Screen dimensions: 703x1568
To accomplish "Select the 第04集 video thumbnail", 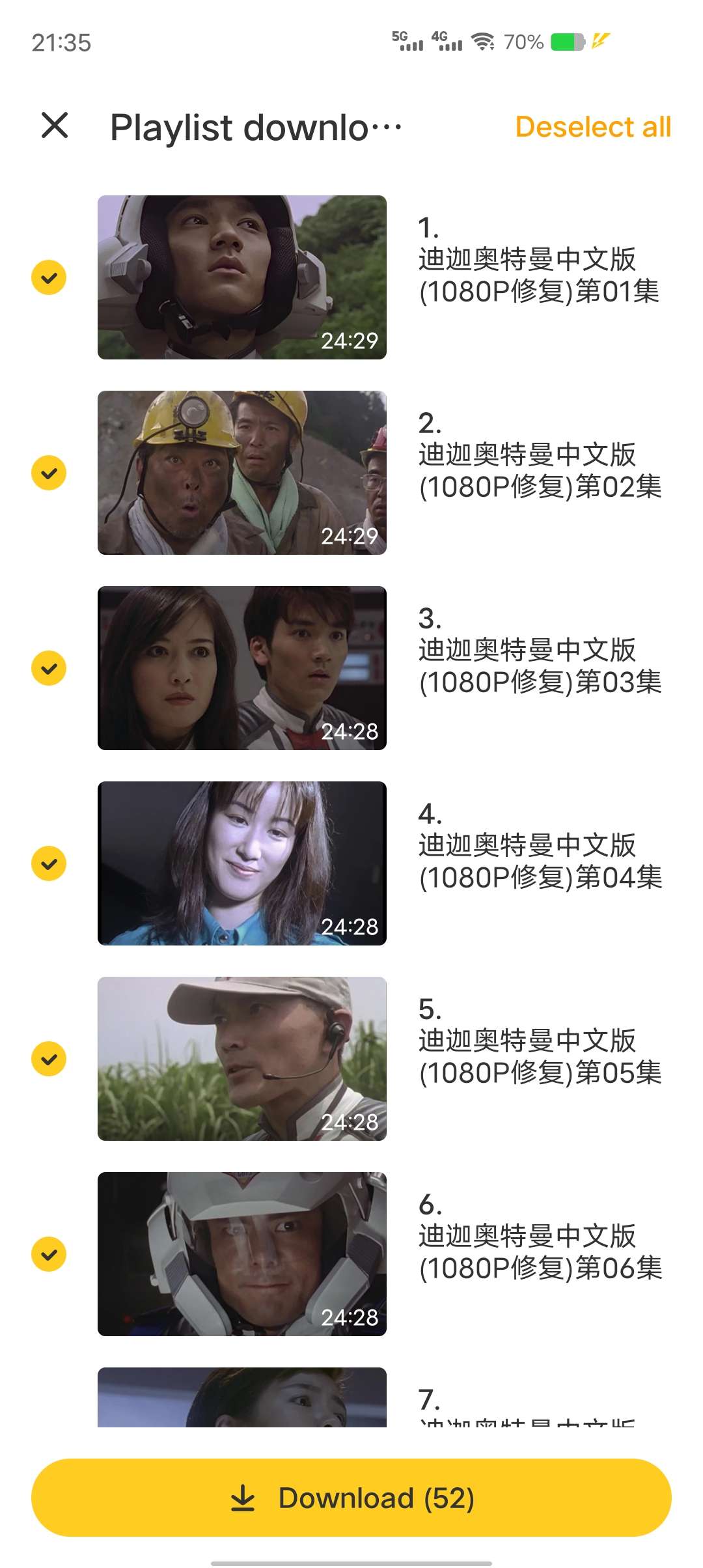I will [242, 863].
